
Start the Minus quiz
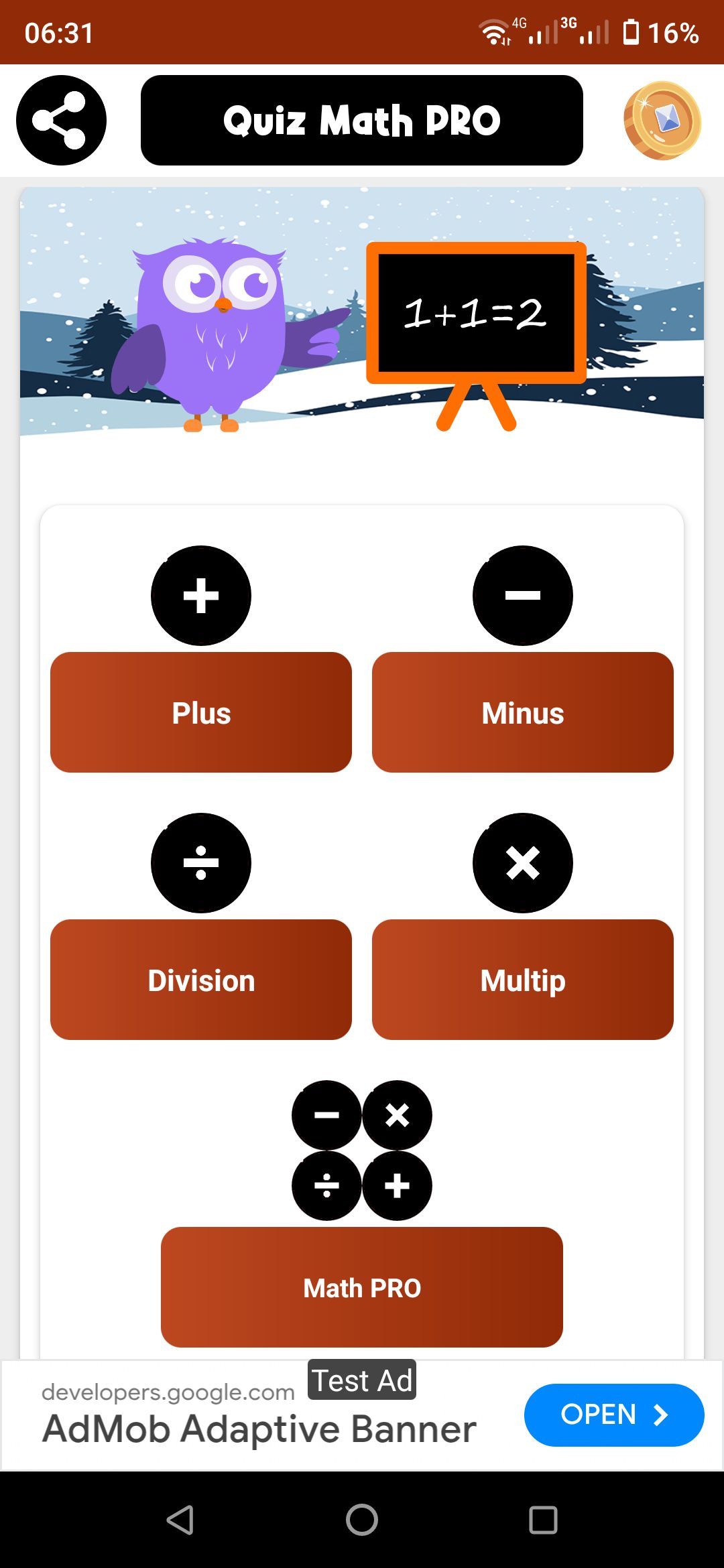pos(523,712)
